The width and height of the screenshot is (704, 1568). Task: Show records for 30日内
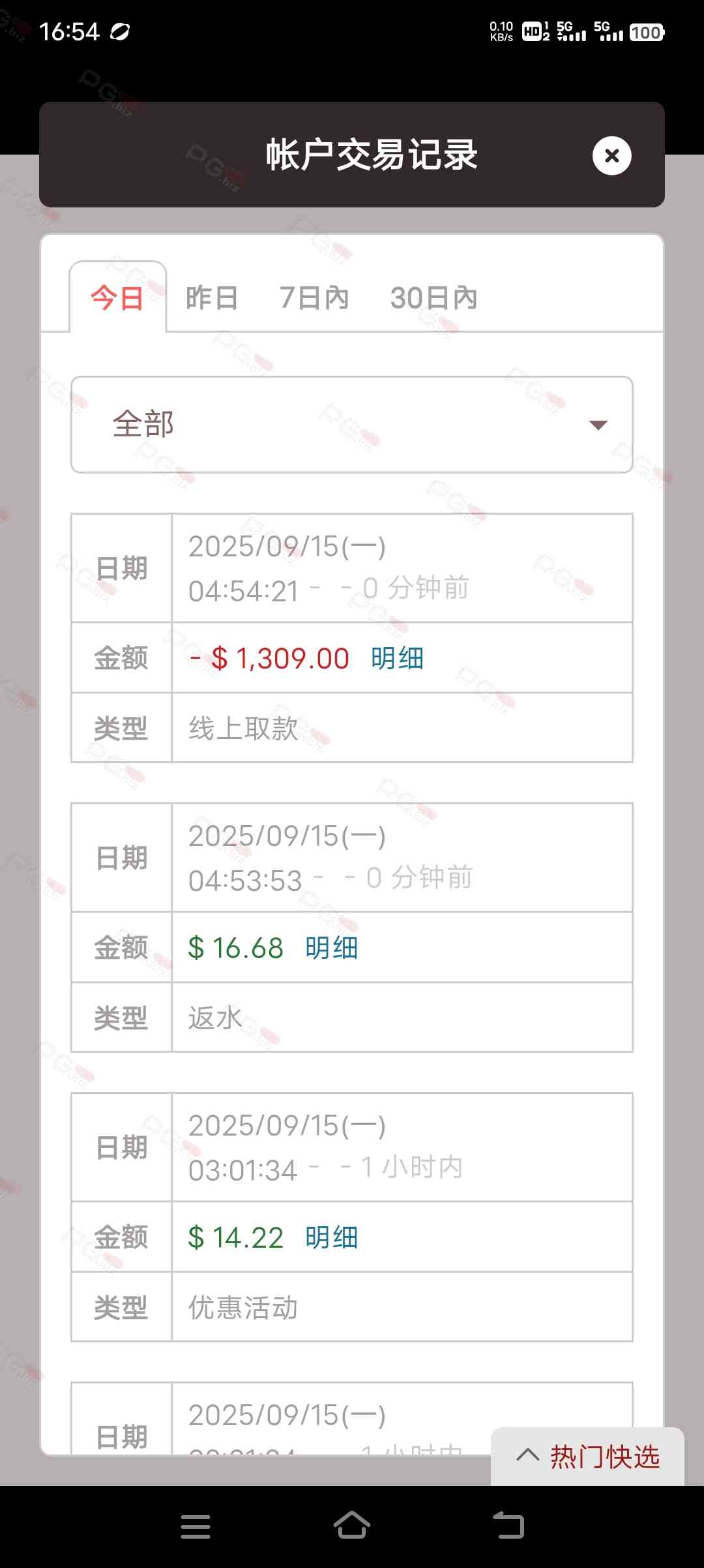tap(433, 298)
